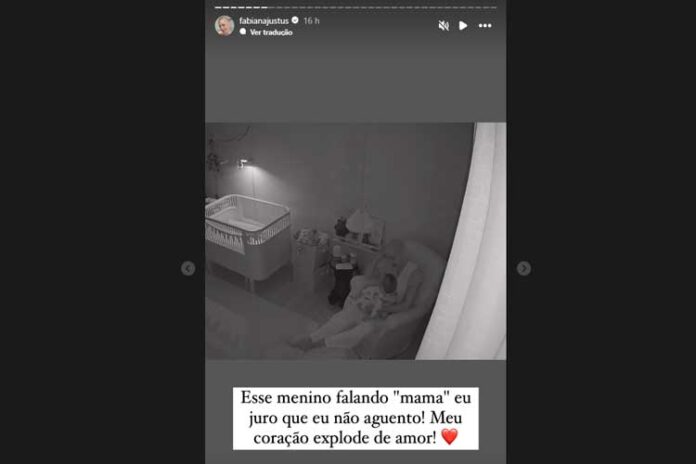Open fabianajustus profile from the story header
Screen dimensions: 696x464
264,20
